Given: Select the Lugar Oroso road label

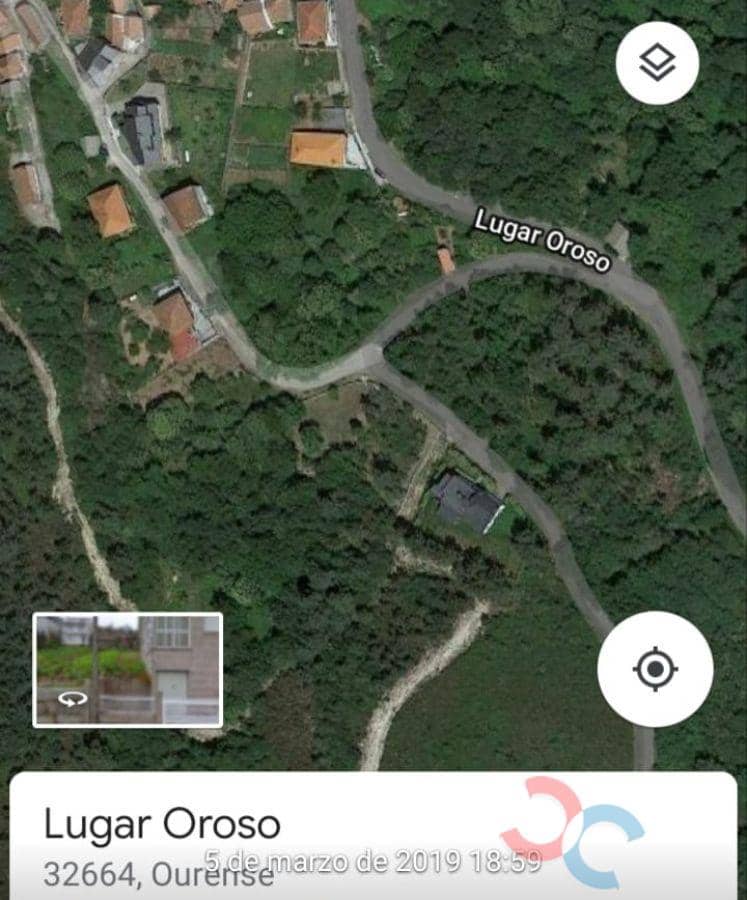Looking at the screenshot, I should pyautogui.click(x=543, y=238).
